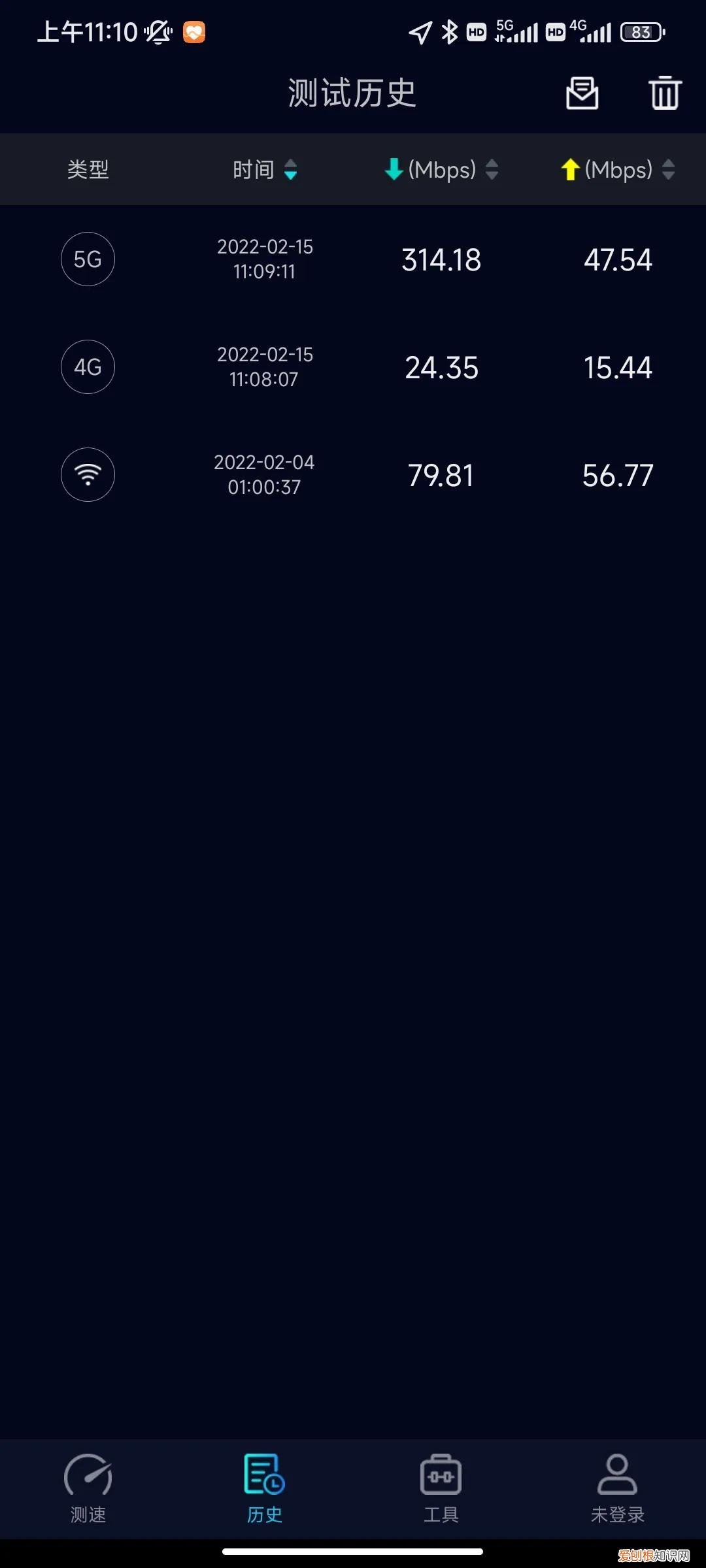Viewport: 706px width, 1568px height.
Task: Expand the upload Mbps sort control
Action: (x=669, y=169)
